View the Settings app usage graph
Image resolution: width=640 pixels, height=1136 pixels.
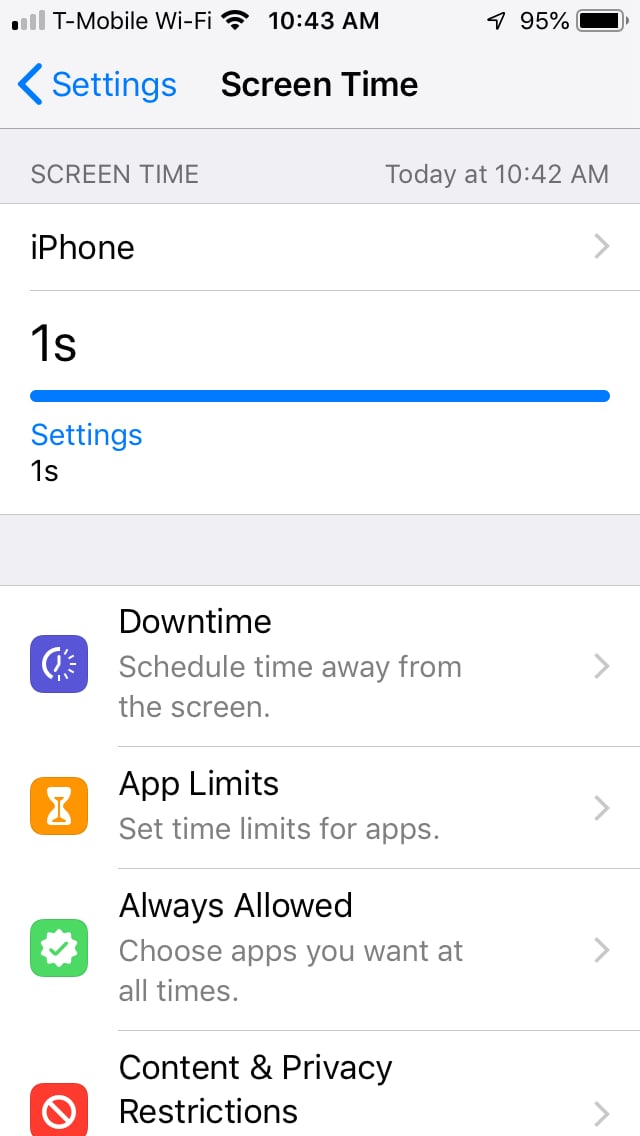coord(320,396)
